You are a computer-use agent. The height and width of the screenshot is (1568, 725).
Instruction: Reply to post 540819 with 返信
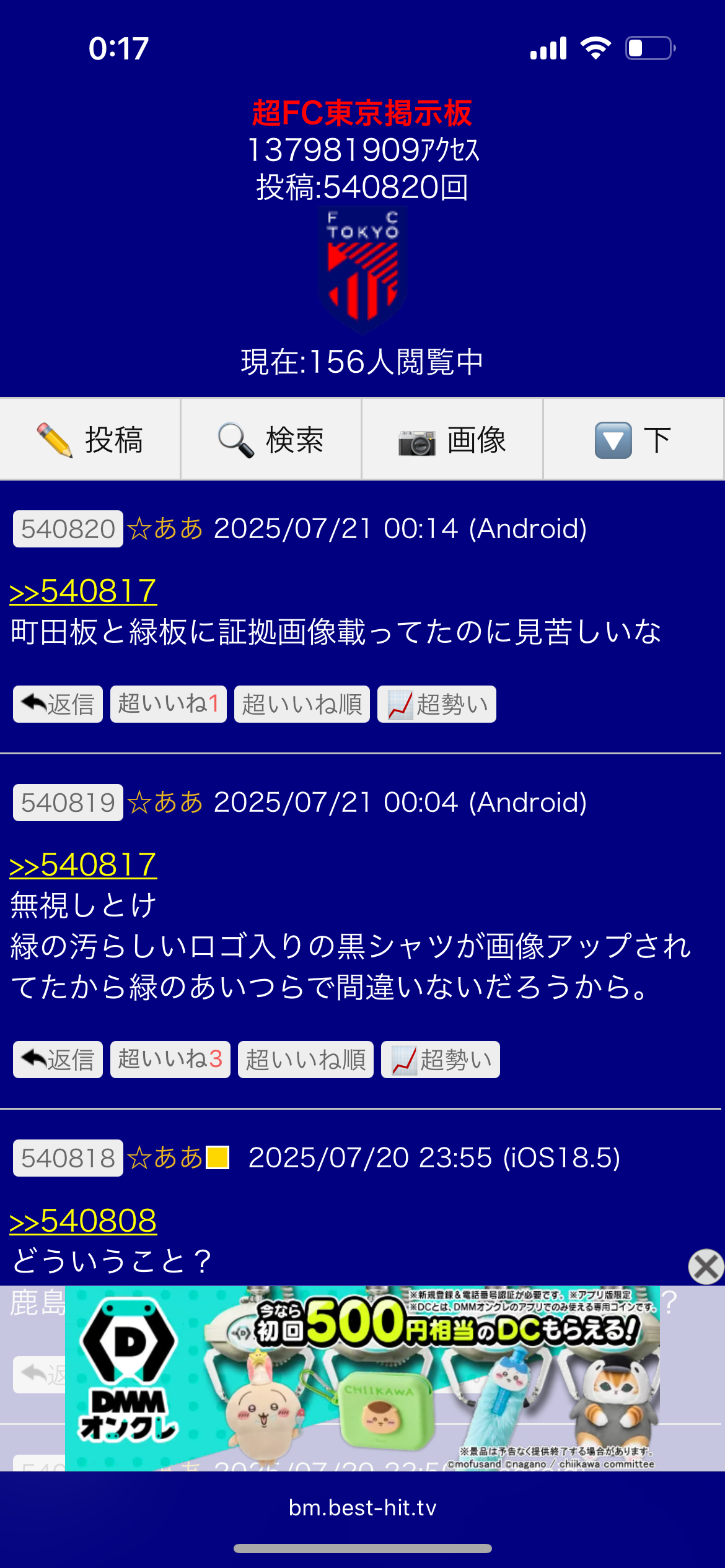tap(58, 1060)
